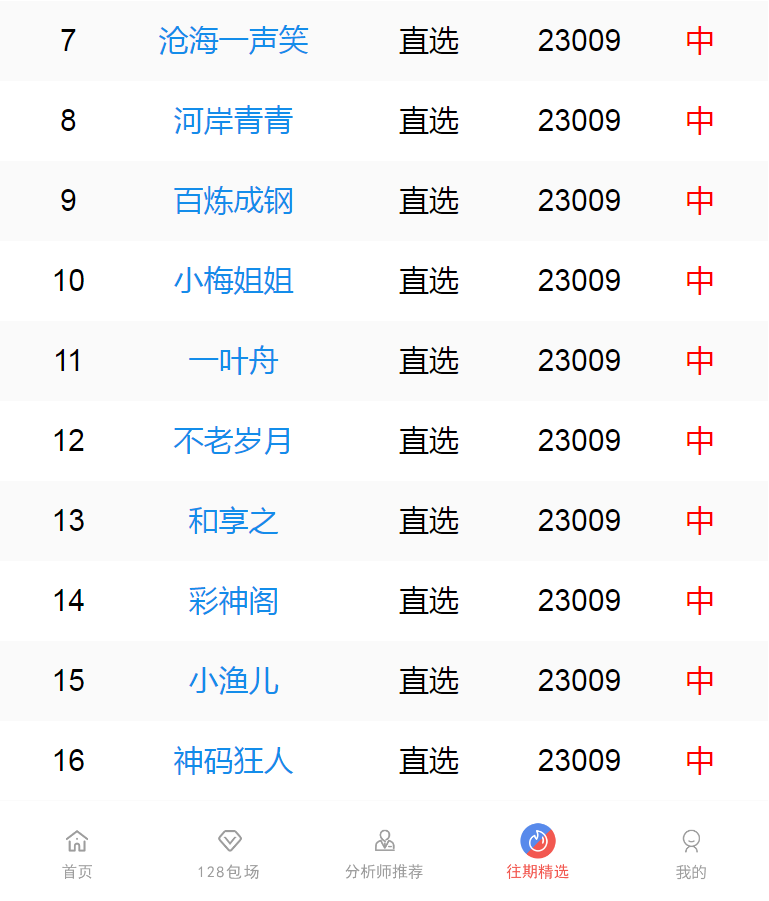
Task: Open analyst 神码狂人
Action: point(233,761)
